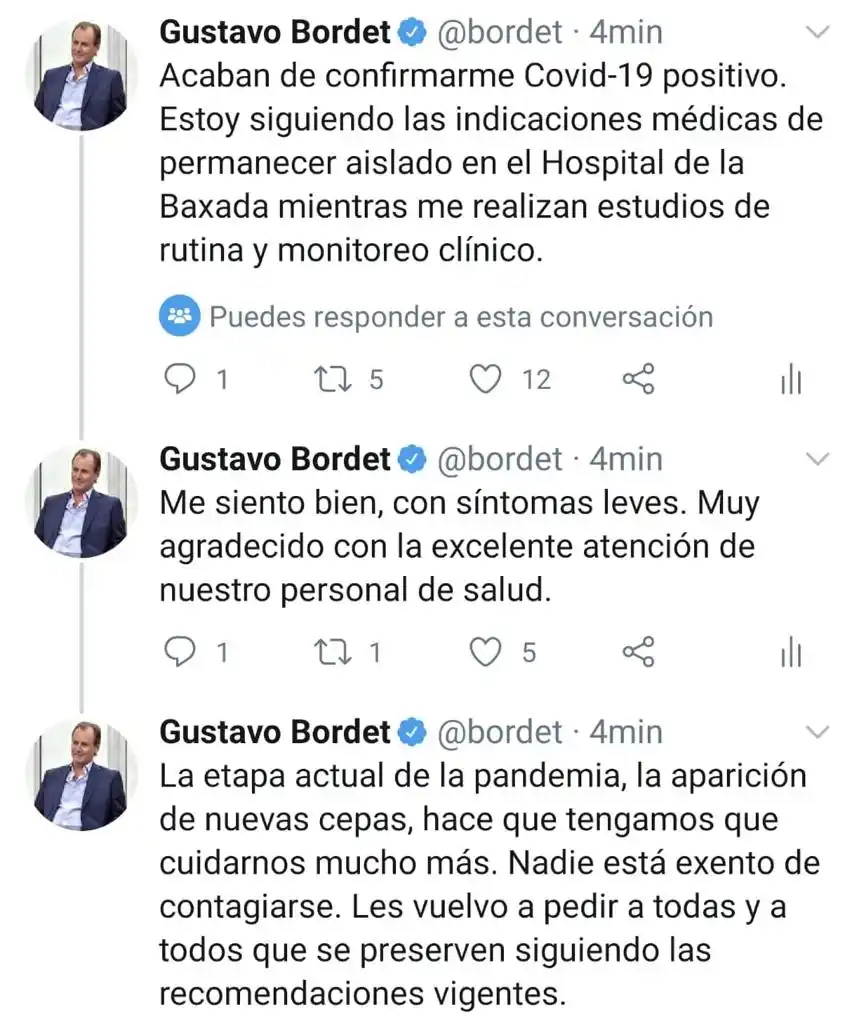The height and width of the screenshot is (1024, 859).
Task: Retweet the Covid-19 positivo tweet
Action: coord(328,379)
